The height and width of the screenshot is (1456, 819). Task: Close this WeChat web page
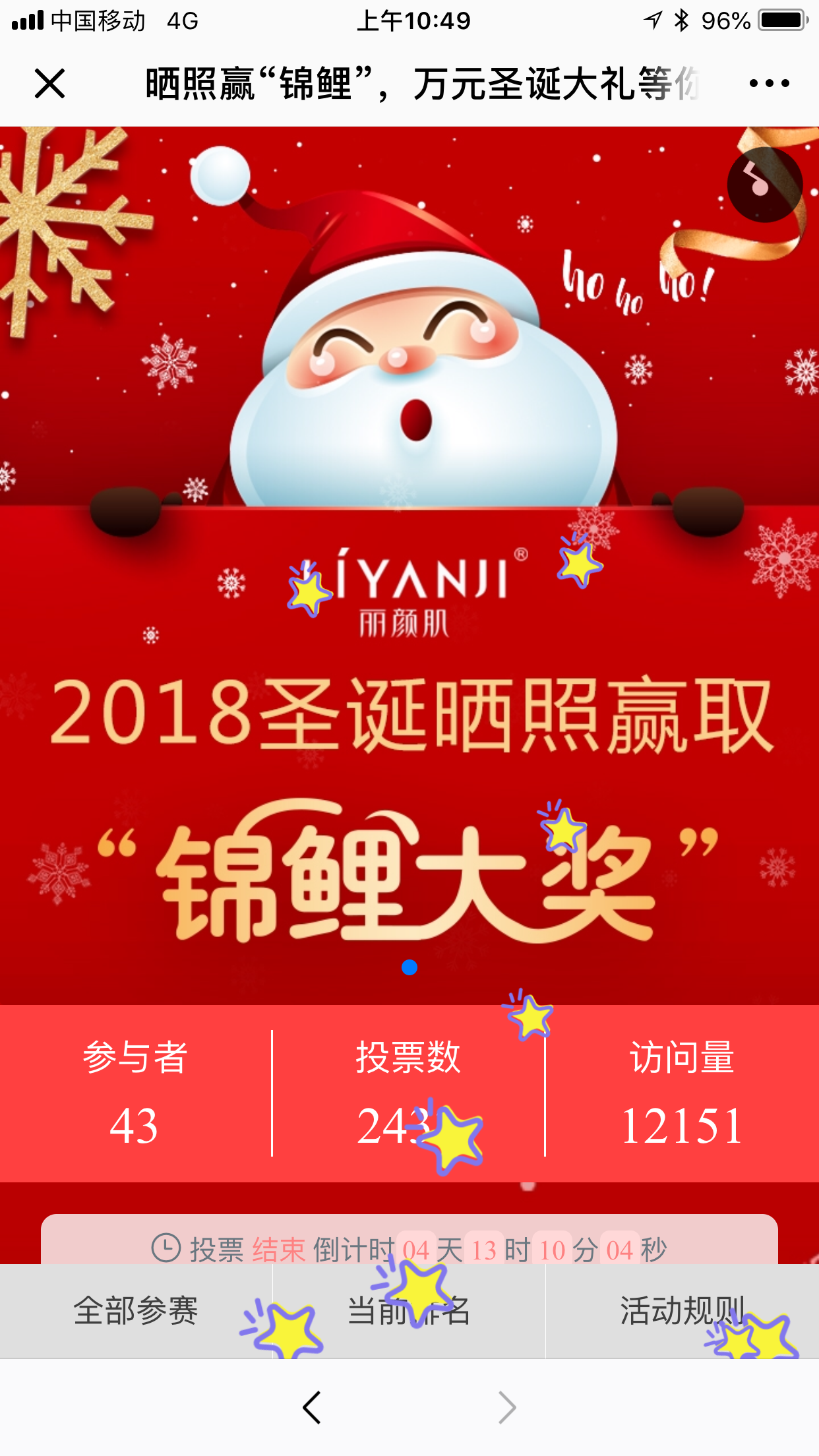(x=49, y=84)
